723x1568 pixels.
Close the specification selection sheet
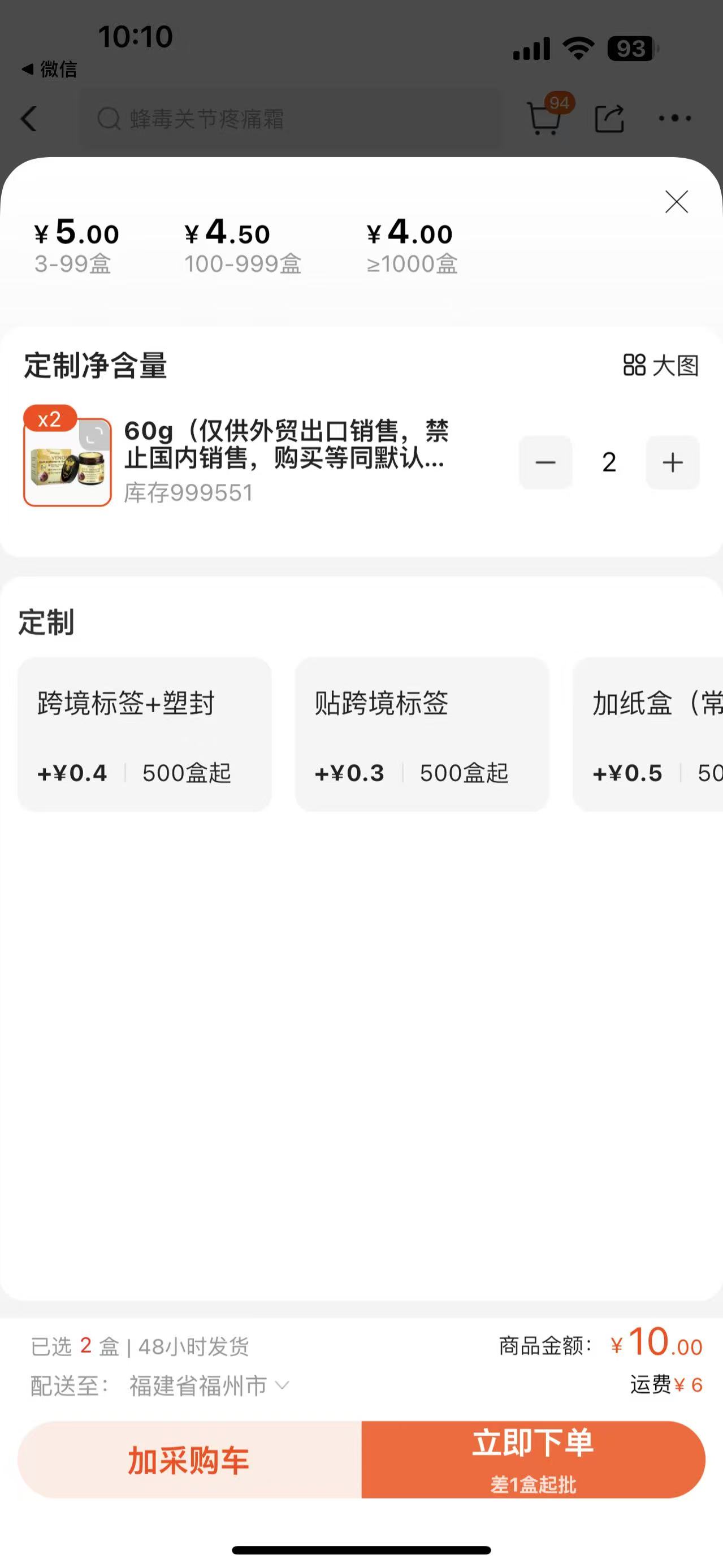tap(676, 201)
